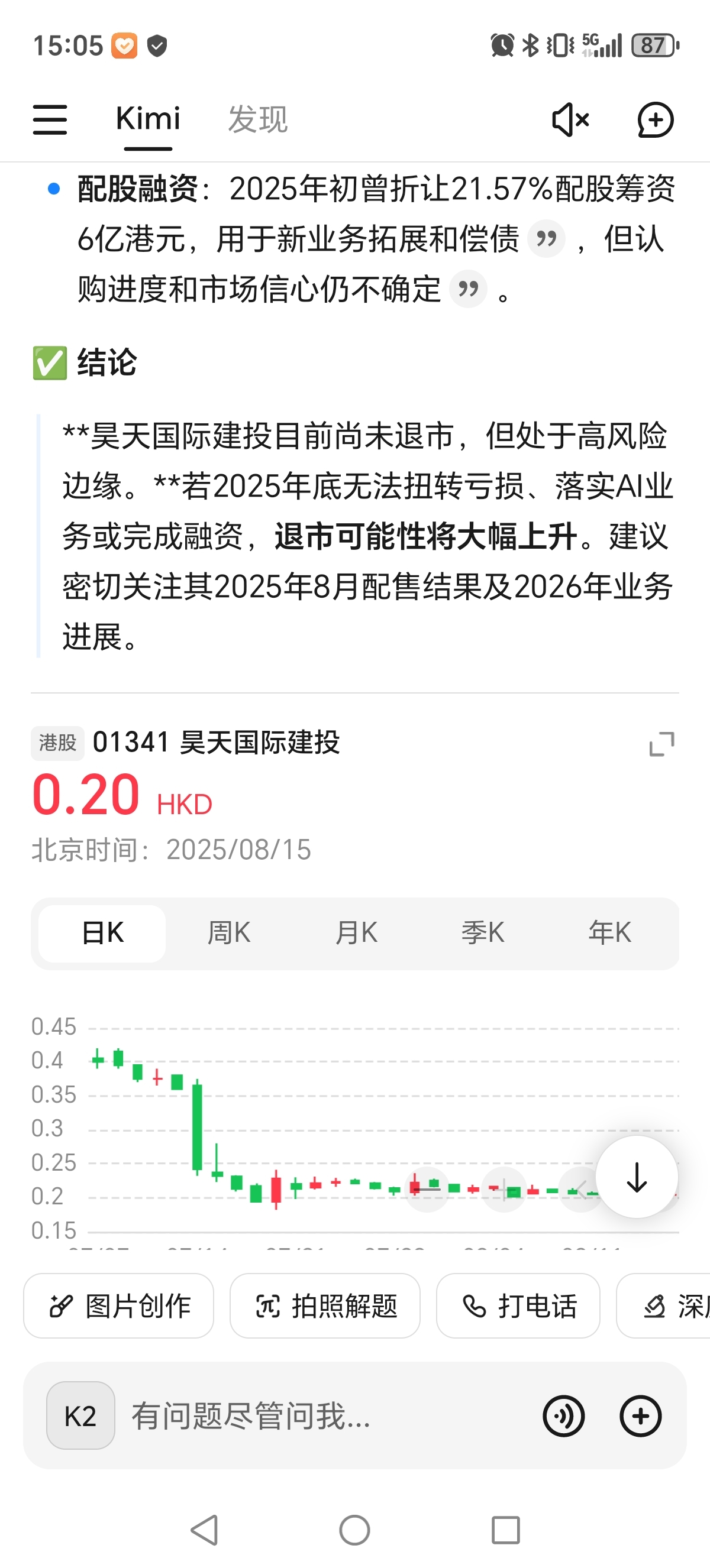Image resolution: width=710 pixels, height=1568 pixels.
Task: Toggle the mute speaker icon
Action: pyautogui.click(x=570, y=119)
